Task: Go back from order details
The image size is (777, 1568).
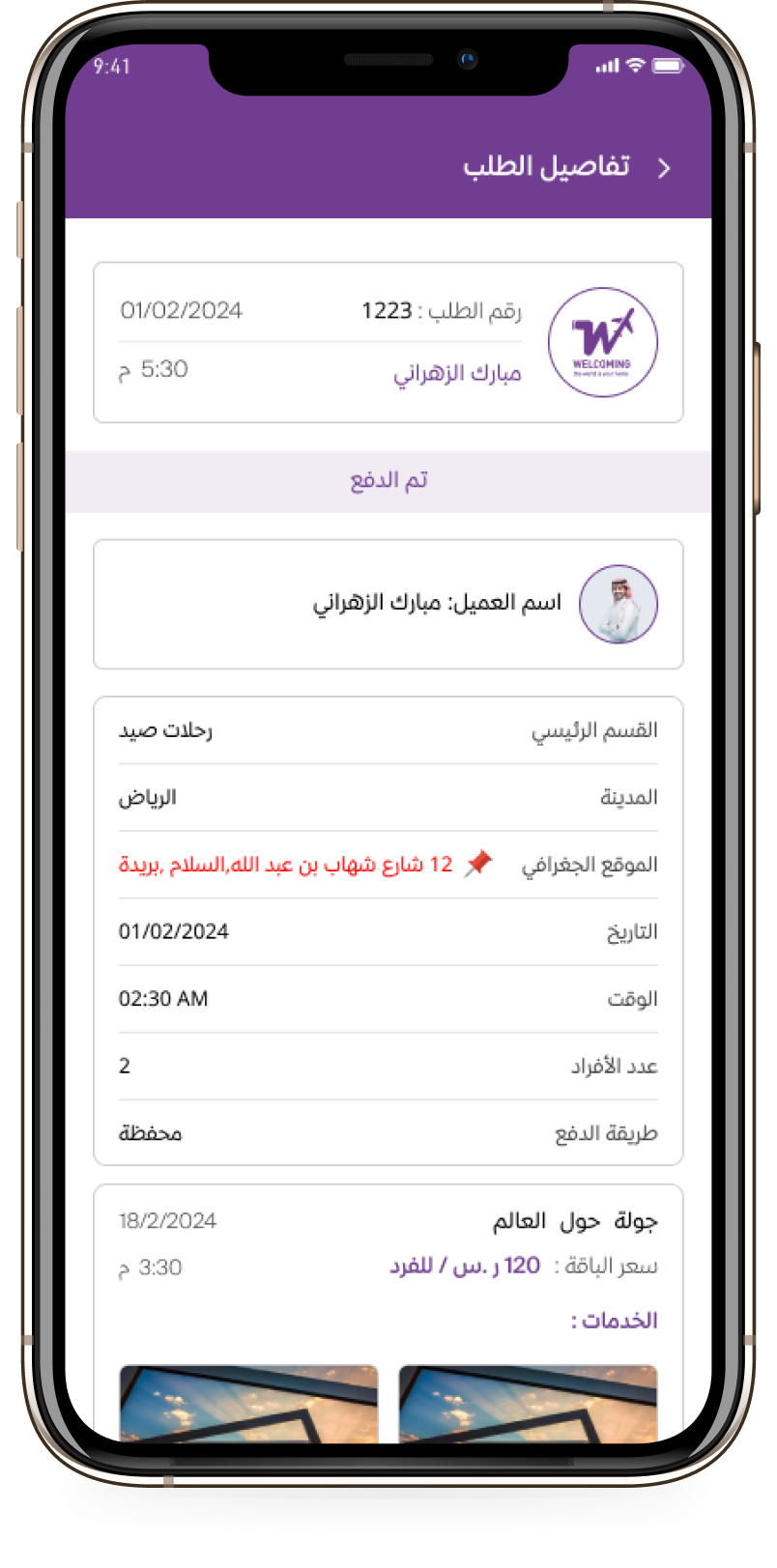Action: click(664, 168)
